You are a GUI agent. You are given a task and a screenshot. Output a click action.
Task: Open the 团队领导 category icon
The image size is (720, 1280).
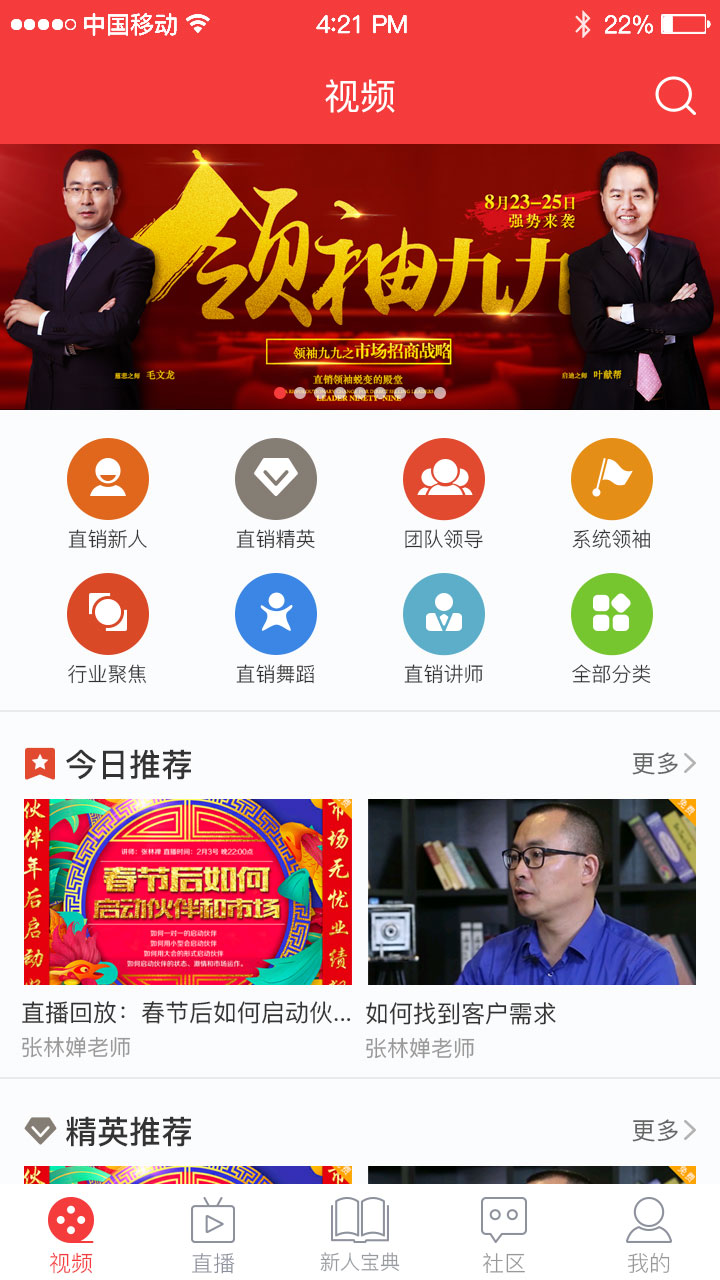(x=443, y=478)
